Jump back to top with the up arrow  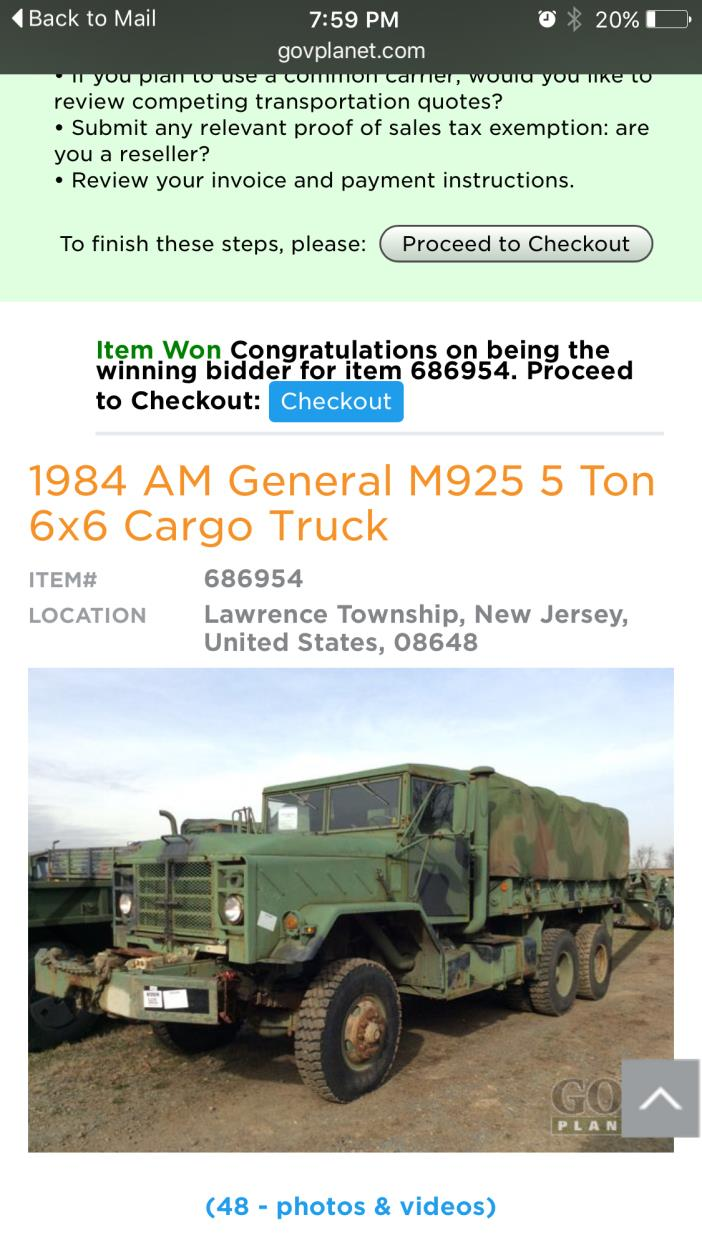660,1099
